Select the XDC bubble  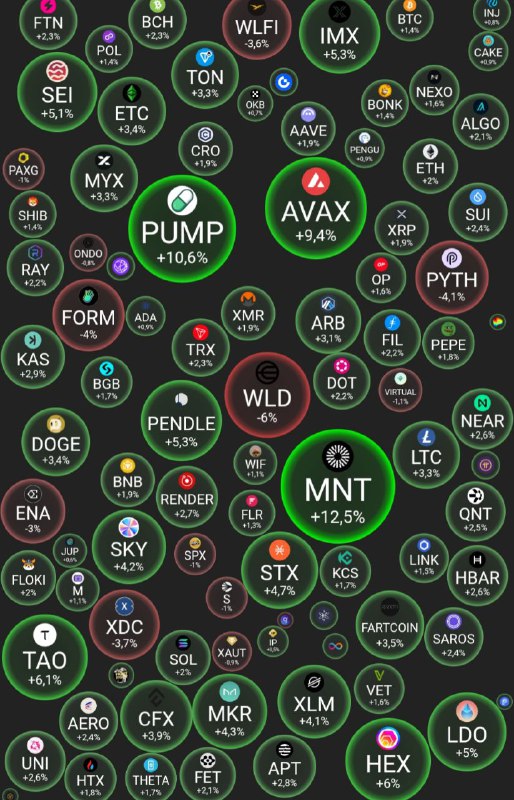pyautogui.click(x=125, y=625)
